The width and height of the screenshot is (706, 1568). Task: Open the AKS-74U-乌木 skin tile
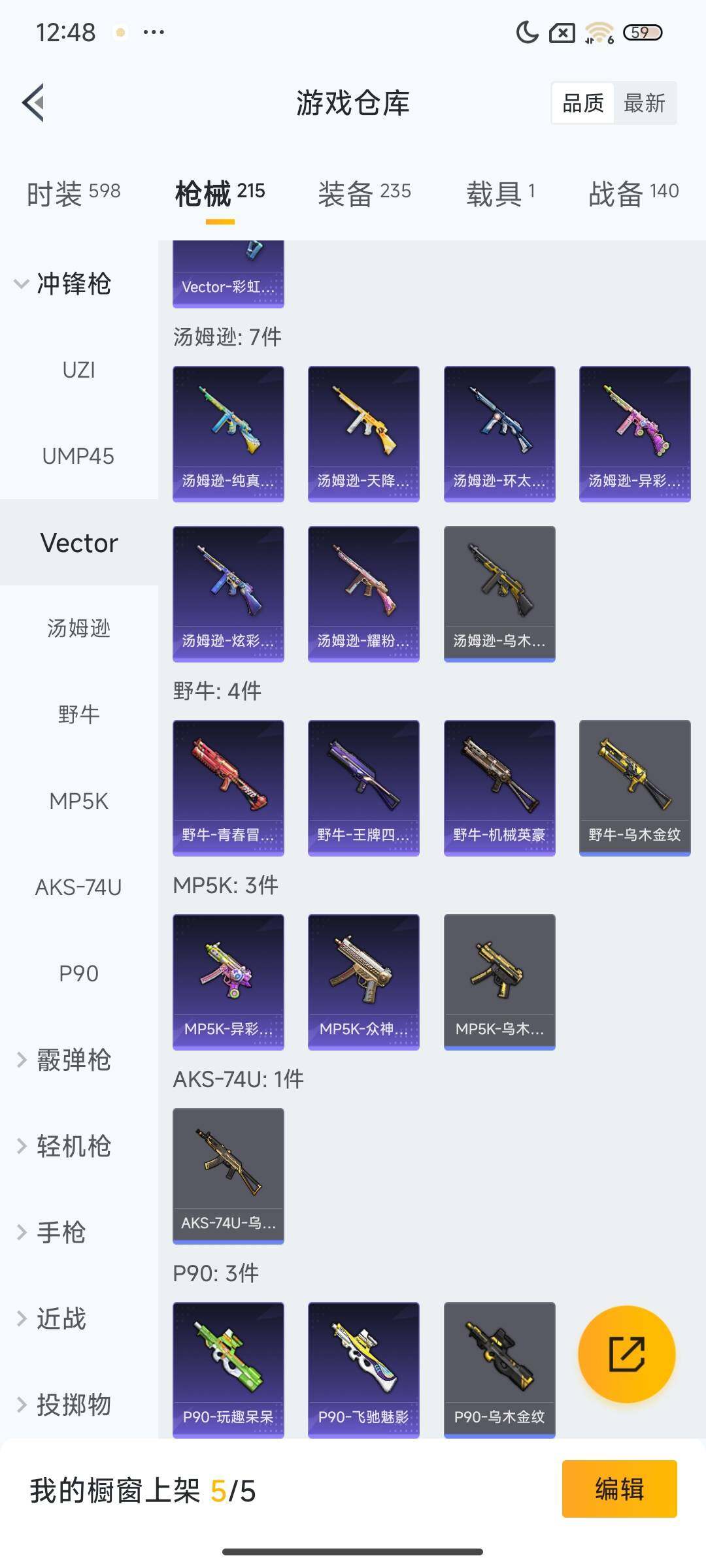[228, 1175]
